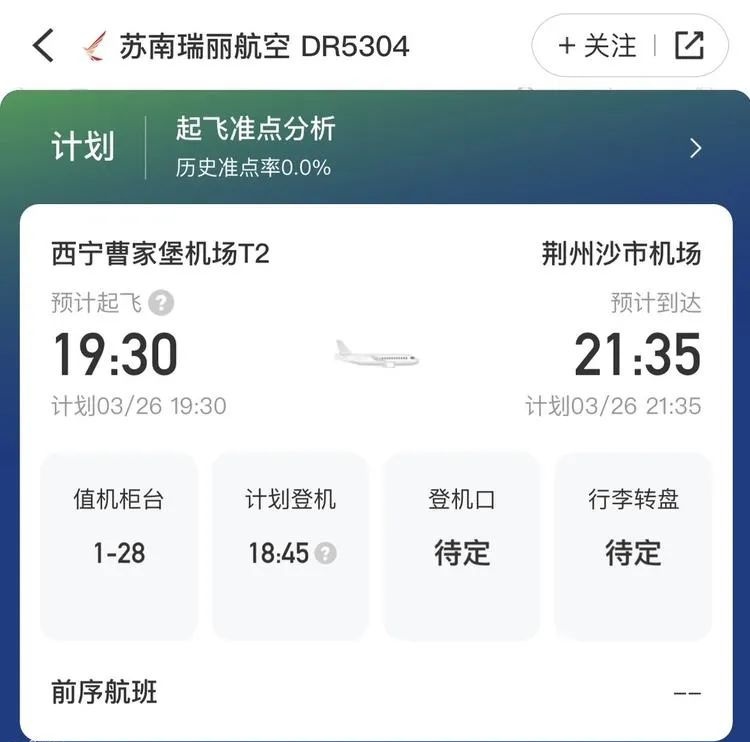The image size is (750, 742).
Task: Tap the help icon next to 预计起飞
Action: pos(161,303)
